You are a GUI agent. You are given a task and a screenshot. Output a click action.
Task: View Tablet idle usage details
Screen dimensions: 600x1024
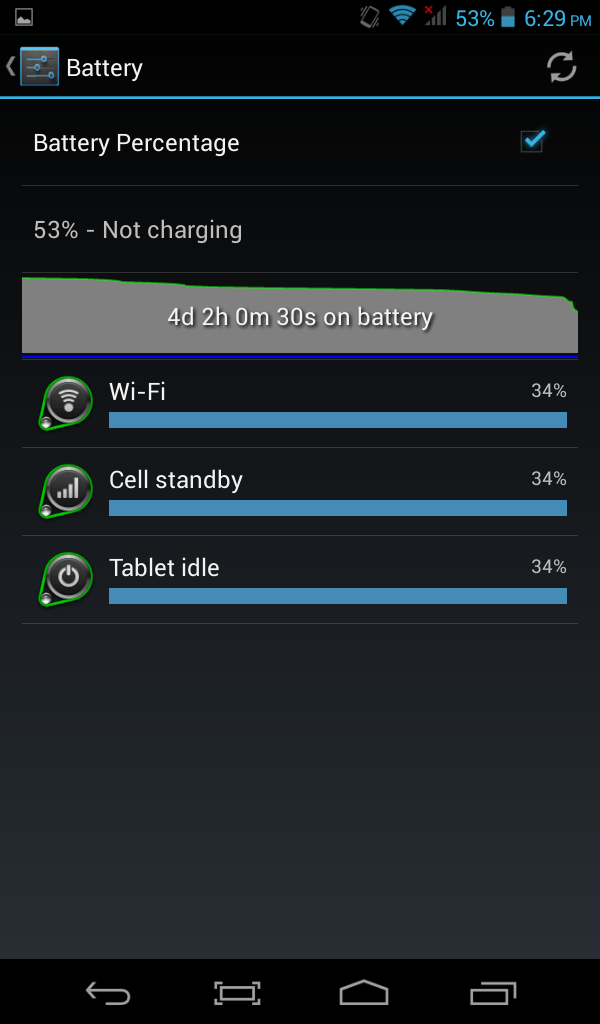coord(300,579)
